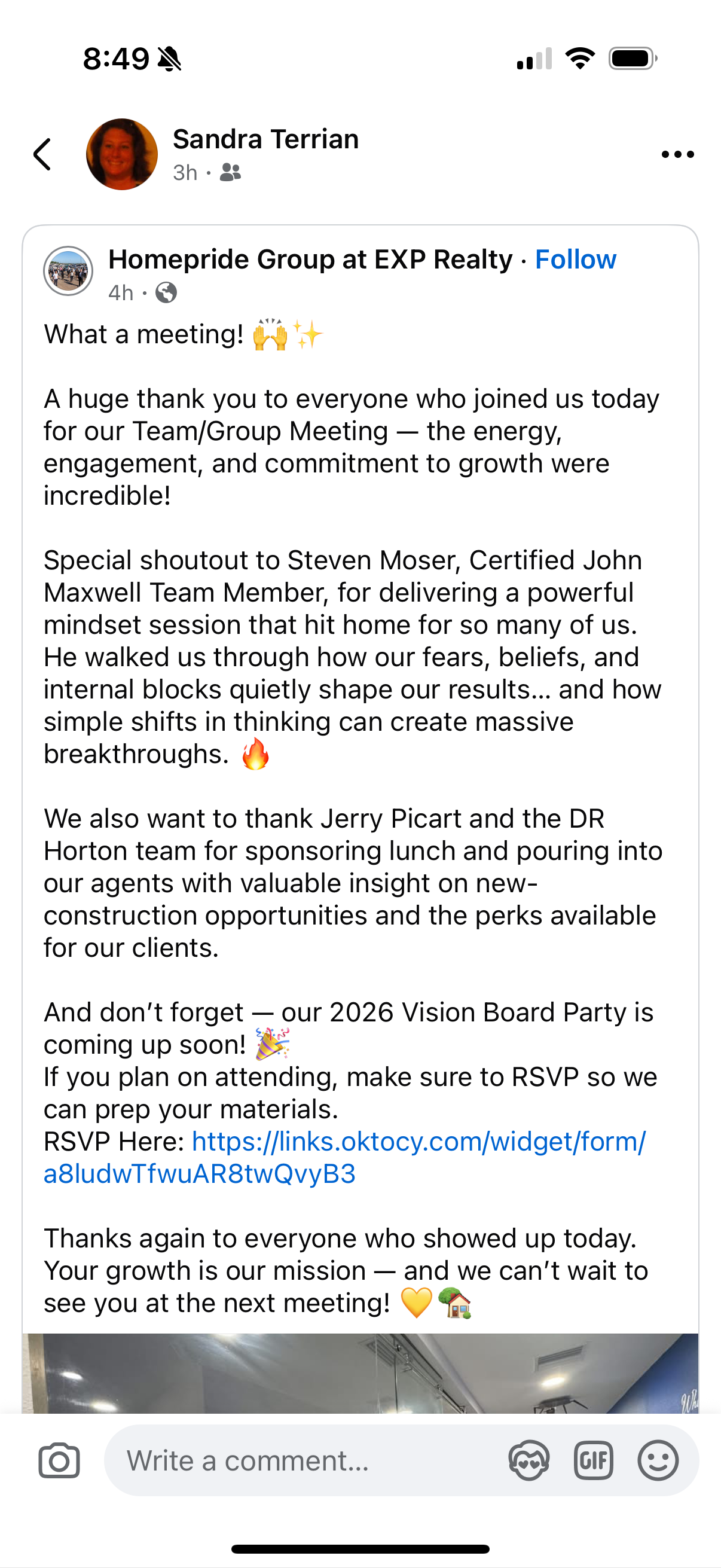The height and width of the screenshot is (1568, 721).
Task: Follow Homepride Group at EXP Realty
Action: (575, 260)
